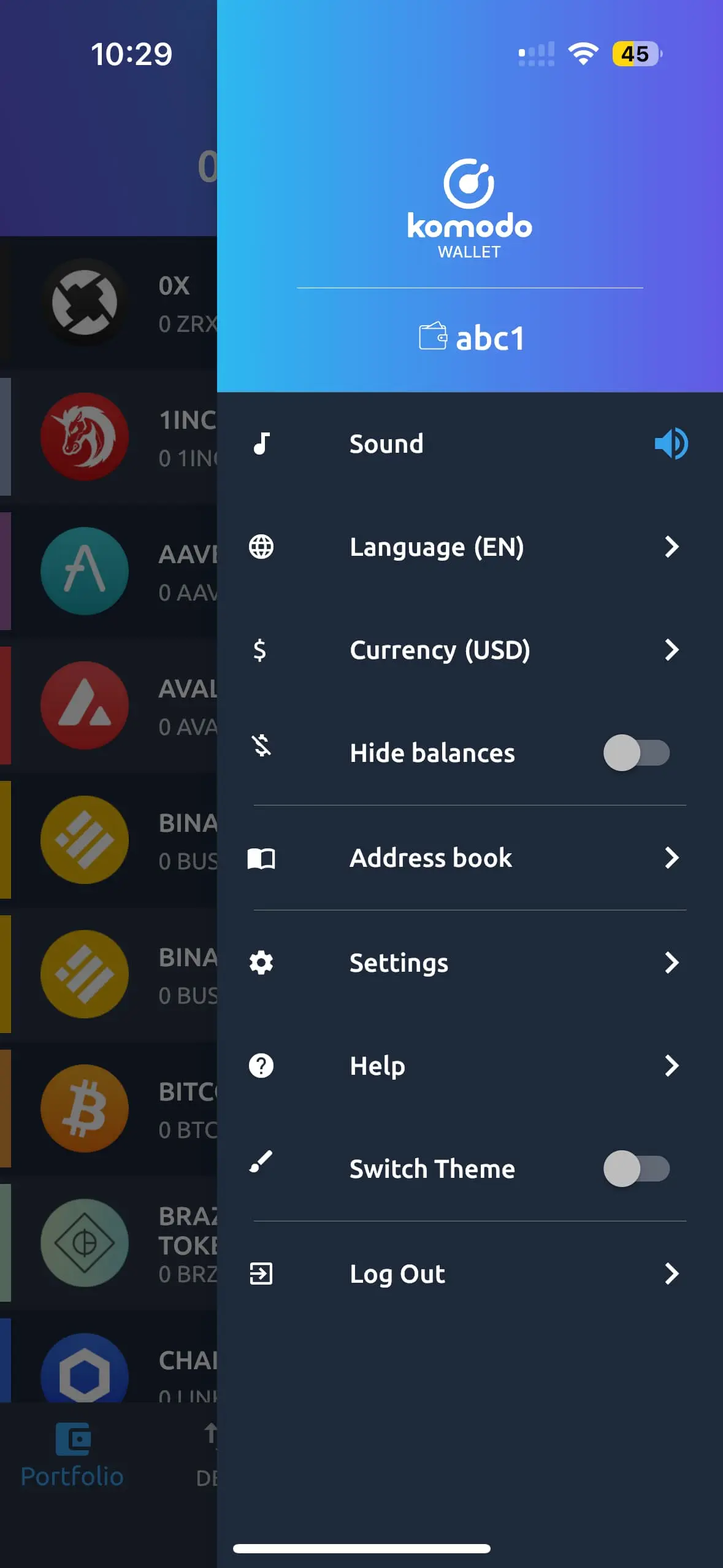The height and width of the screenshot is (1568, 723).
Task: Tap the 1inch token icon
Action: [85, 437]
